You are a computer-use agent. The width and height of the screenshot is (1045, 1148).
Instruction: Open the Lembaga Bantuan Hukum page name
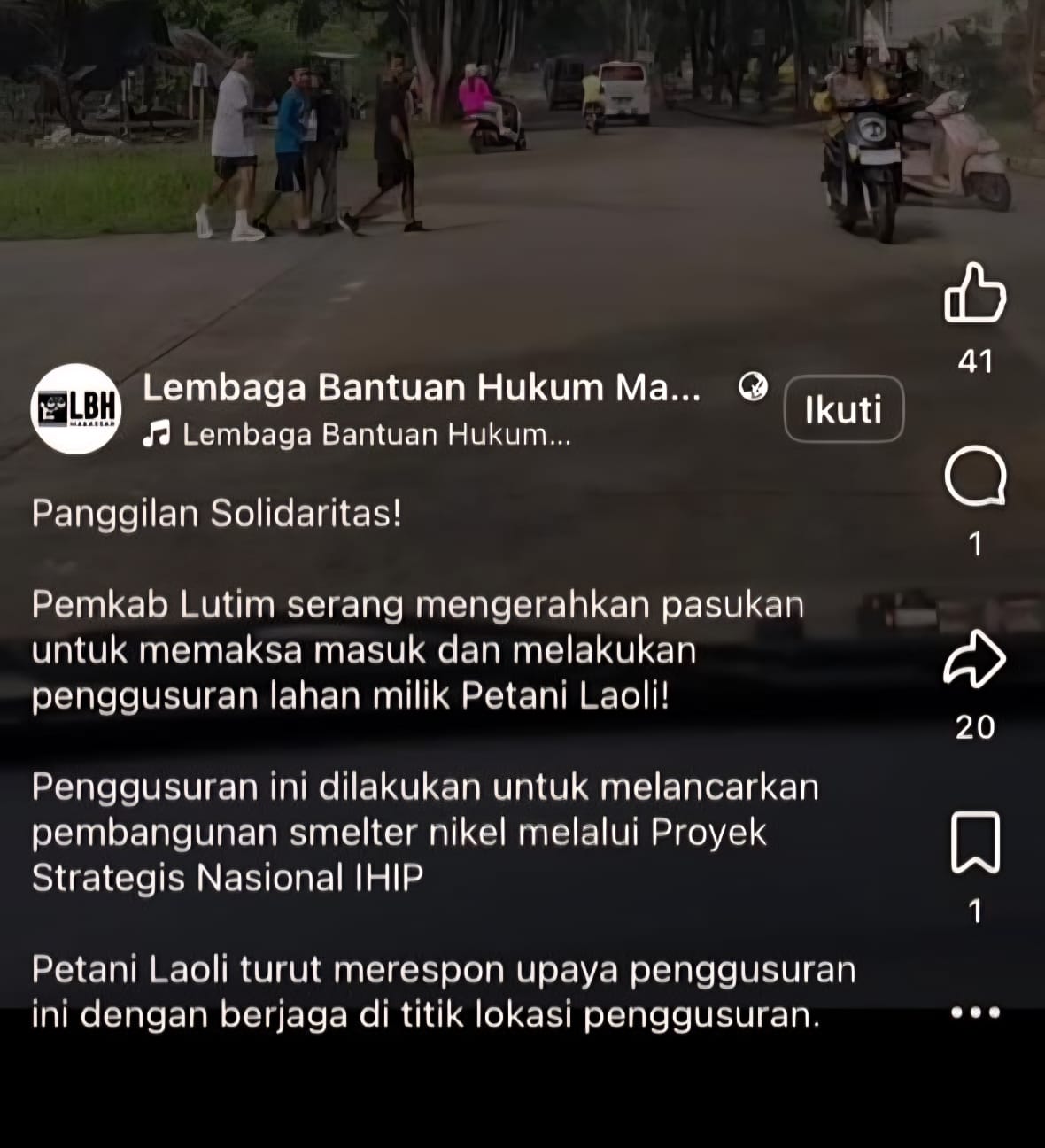tap(422, 388)
